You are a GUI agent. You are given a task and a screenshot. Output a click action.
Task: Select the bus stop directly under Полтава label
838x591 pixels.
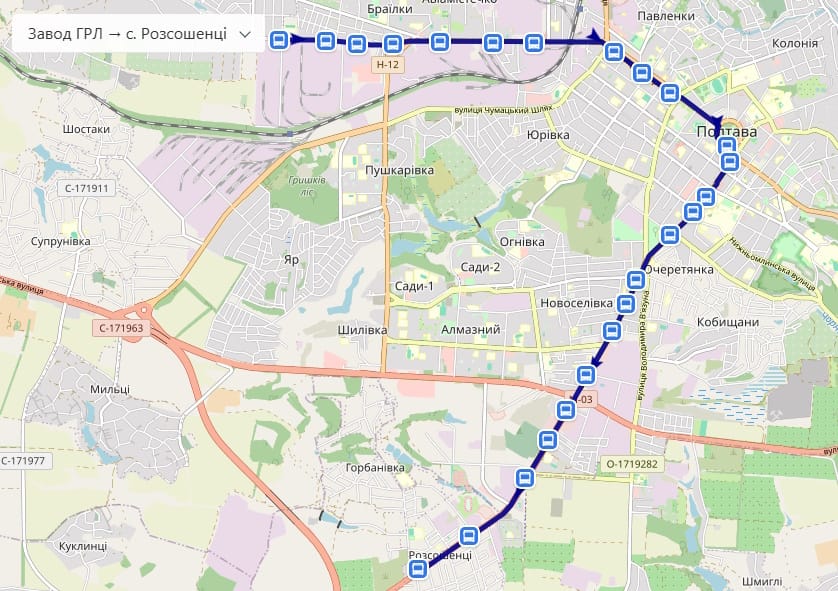point(727,146)
